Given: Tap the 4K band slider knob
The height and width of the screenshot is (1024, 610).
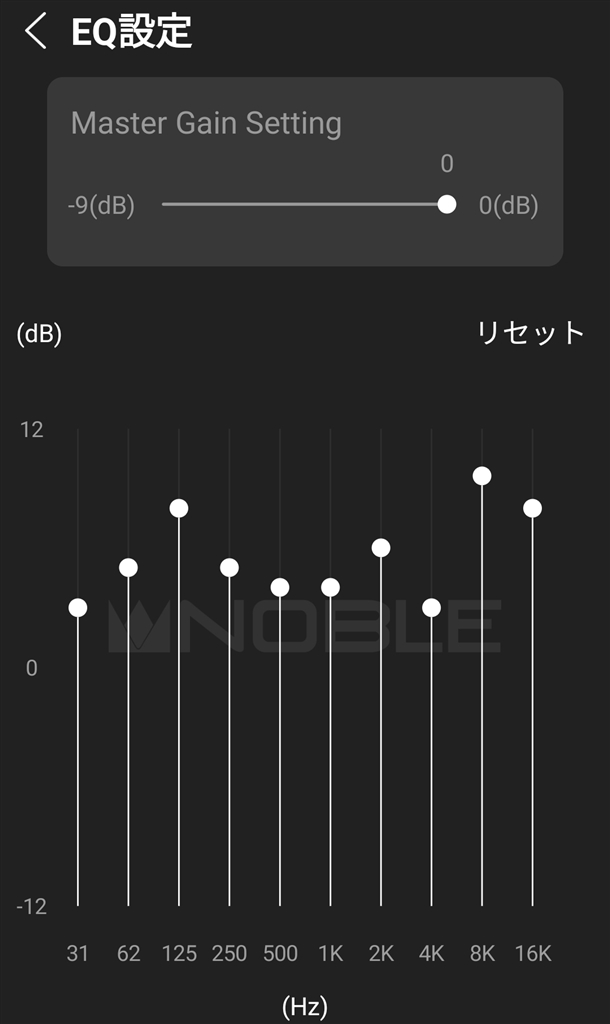Looking at the screenshot, I should (x=431, y=608).
